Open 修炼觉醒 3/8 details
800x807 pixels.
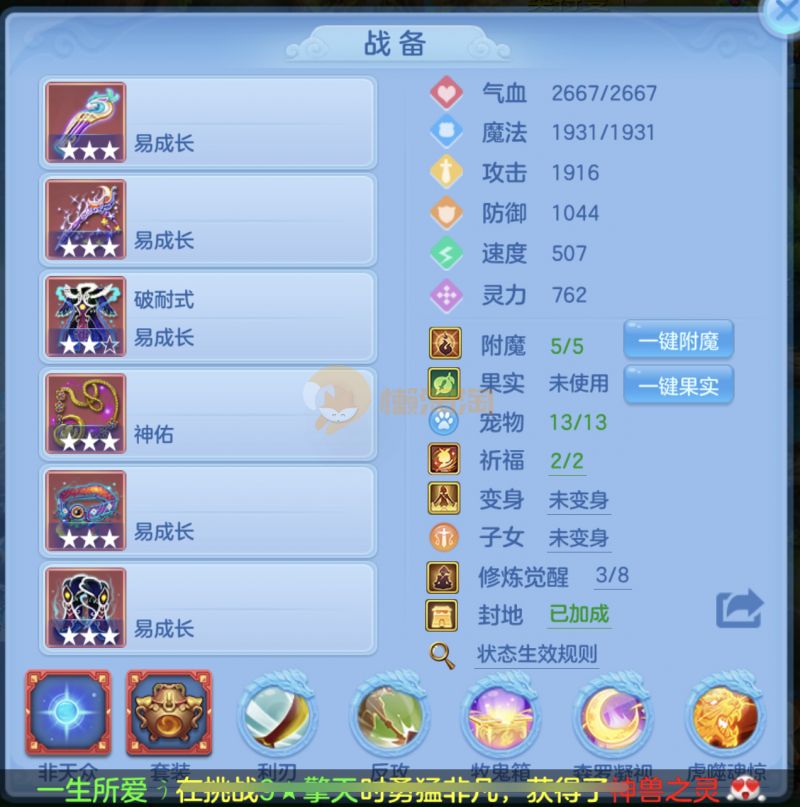click(611, 576)
